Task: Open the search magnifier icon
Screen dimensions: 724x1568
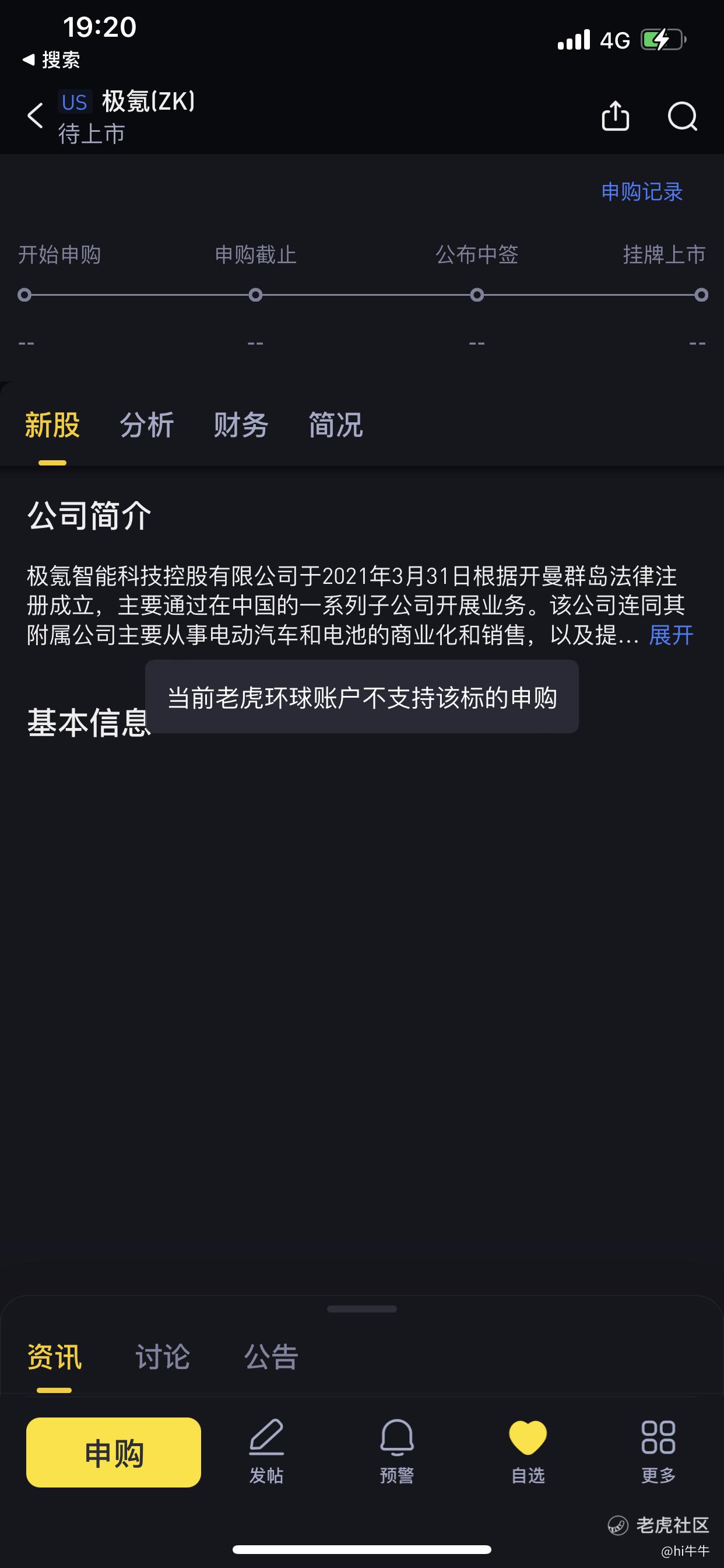Action: coord(682,116)
